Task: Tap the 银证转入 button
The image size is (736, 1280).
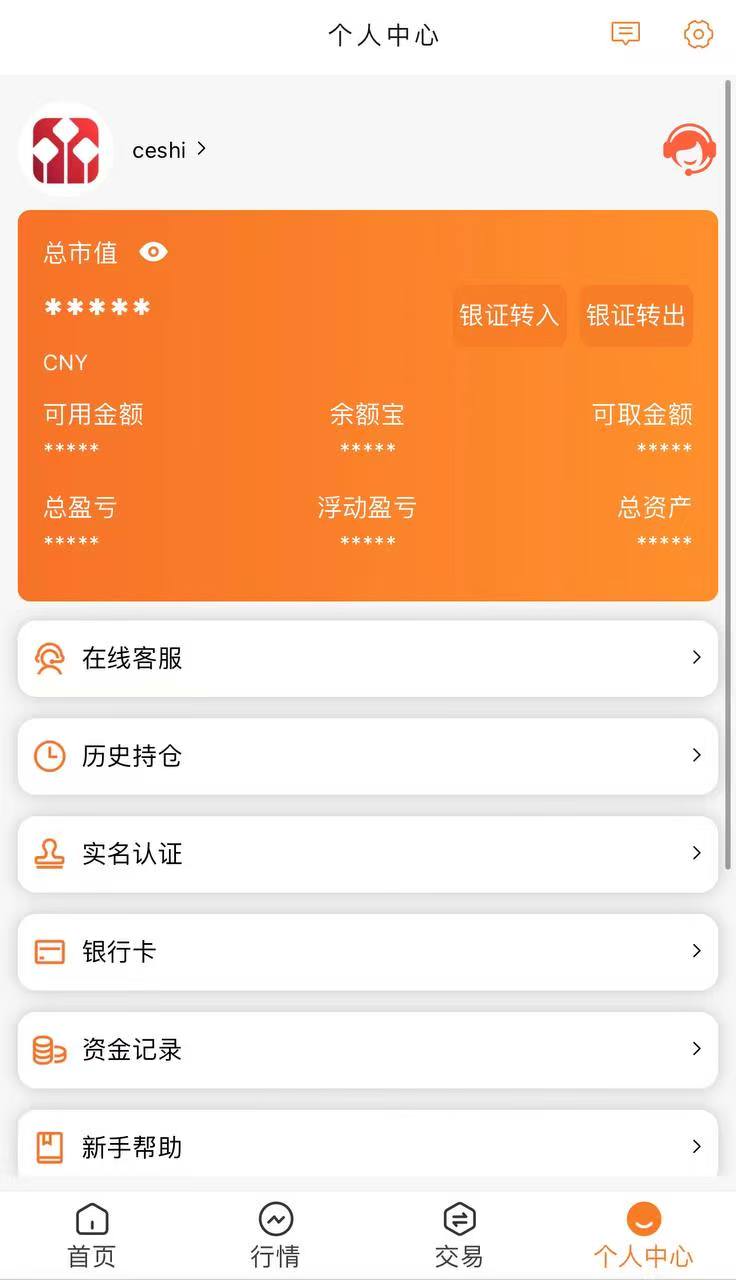Action: [x=509, y=316]
